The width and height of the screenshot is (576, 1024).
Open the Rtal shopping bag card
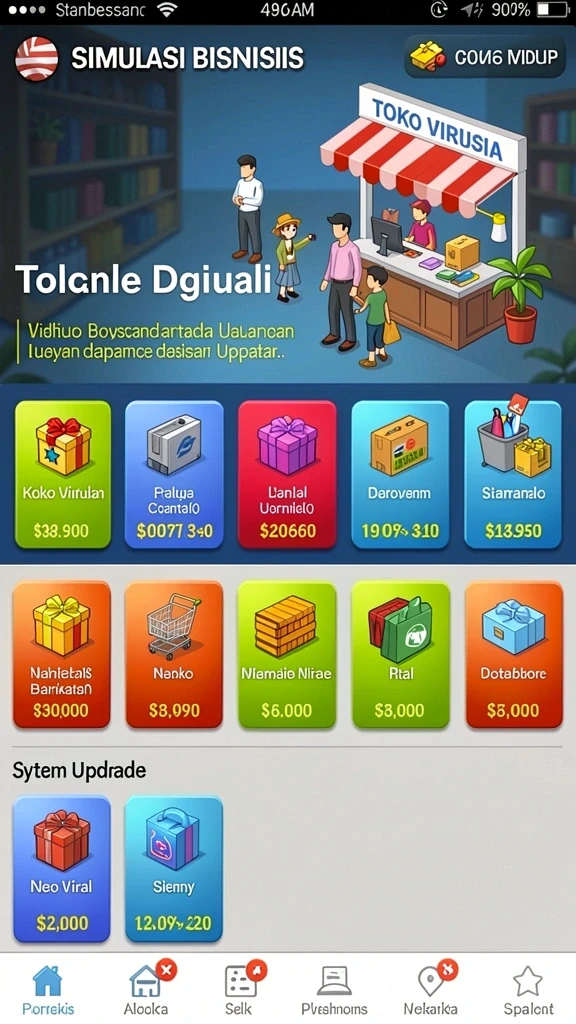[400, 655]
